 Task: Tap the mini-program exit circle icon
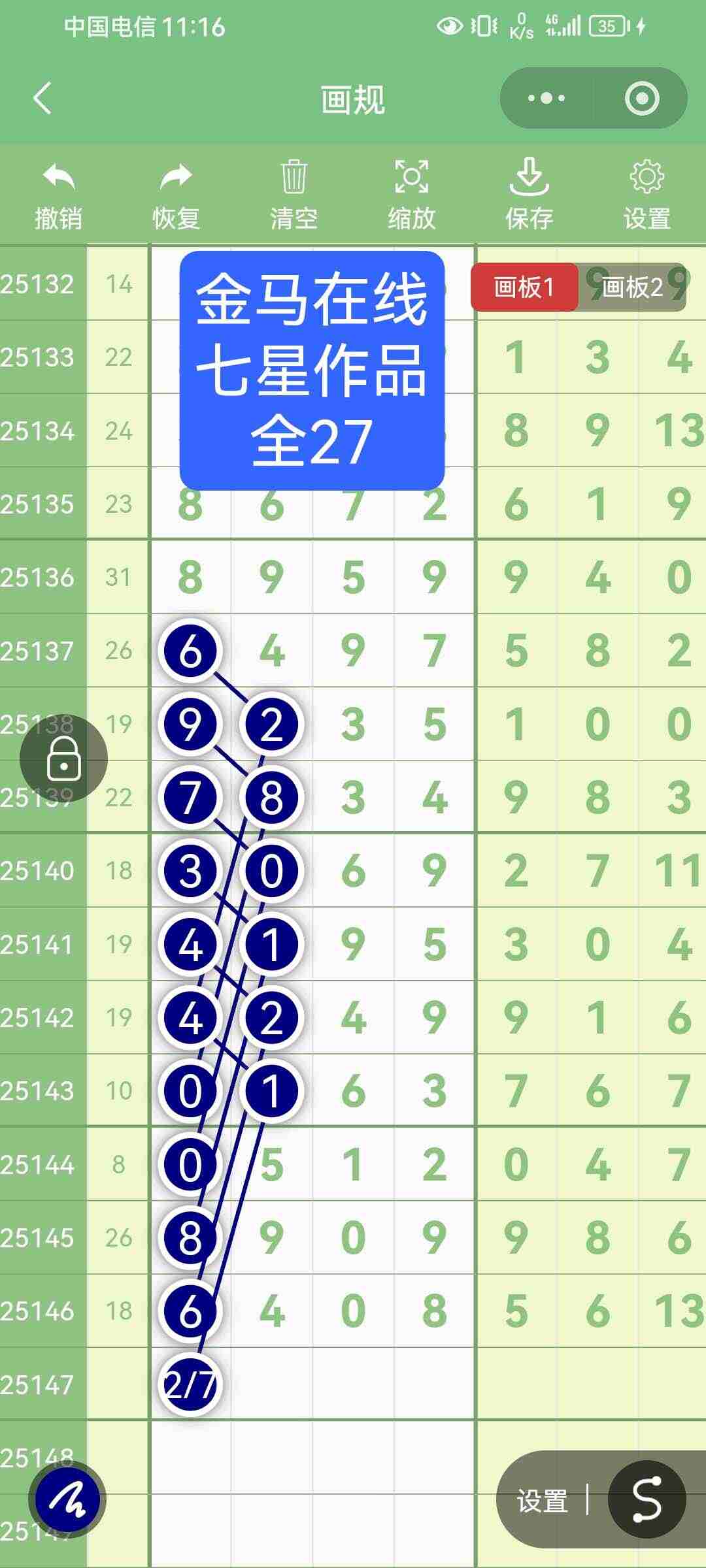(641, 97)
